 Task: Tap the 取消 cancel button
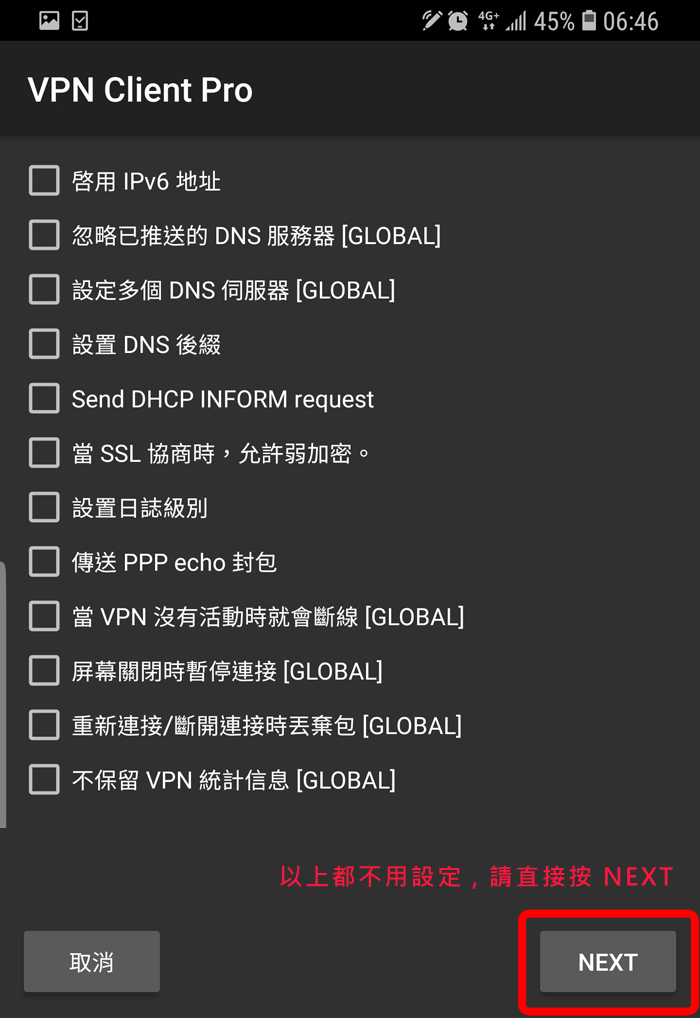click(92, 962)
